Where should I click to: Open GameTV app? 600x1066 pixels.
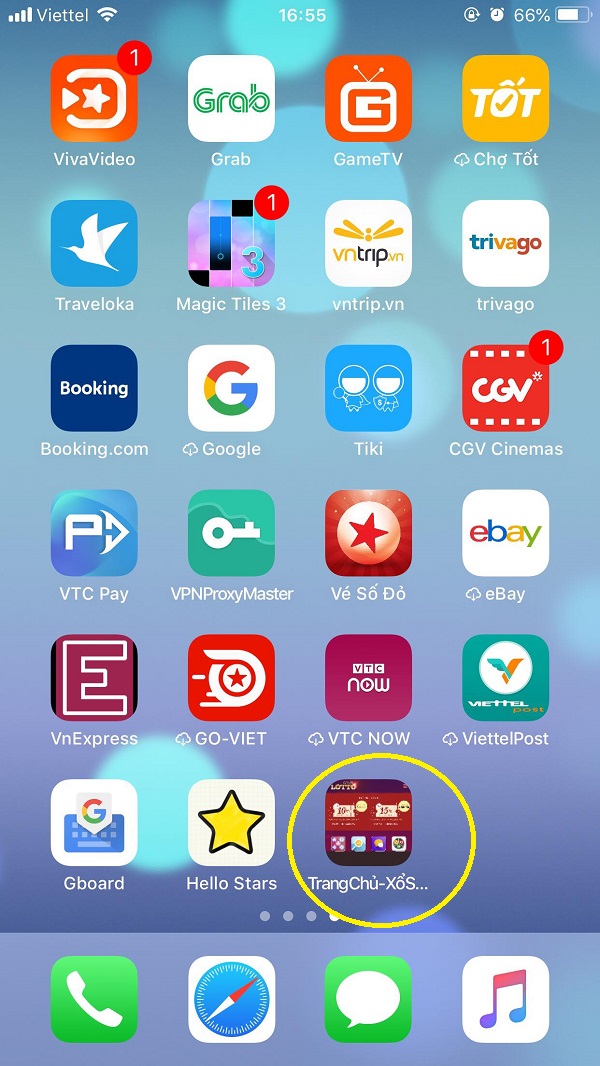tap(368, 98)
